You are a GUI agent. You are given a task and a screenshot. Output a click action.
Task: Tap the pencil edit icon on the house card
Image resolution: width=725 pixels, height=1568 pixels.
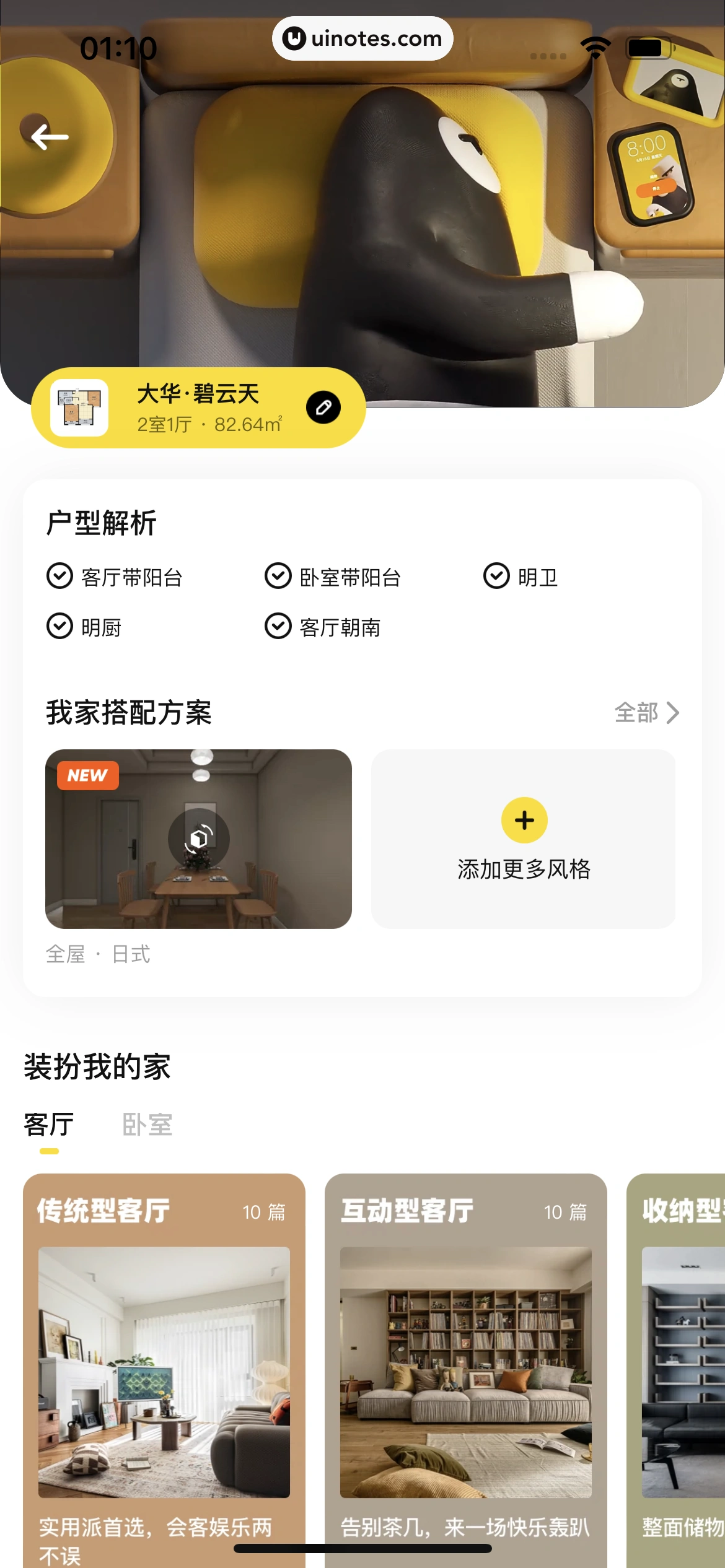pos(323,408)
